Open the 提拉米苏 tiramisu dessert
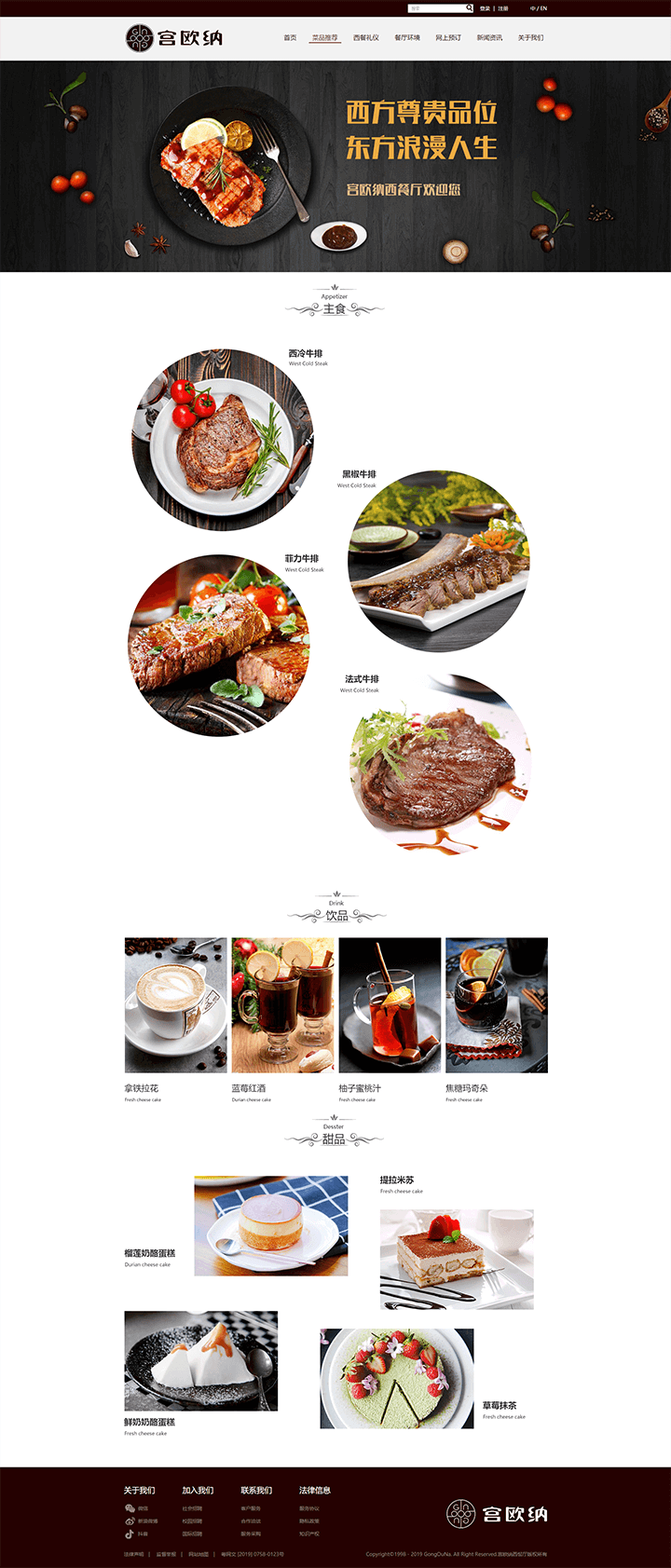This screenshot has width=671, height=1568. (457, 1259)
